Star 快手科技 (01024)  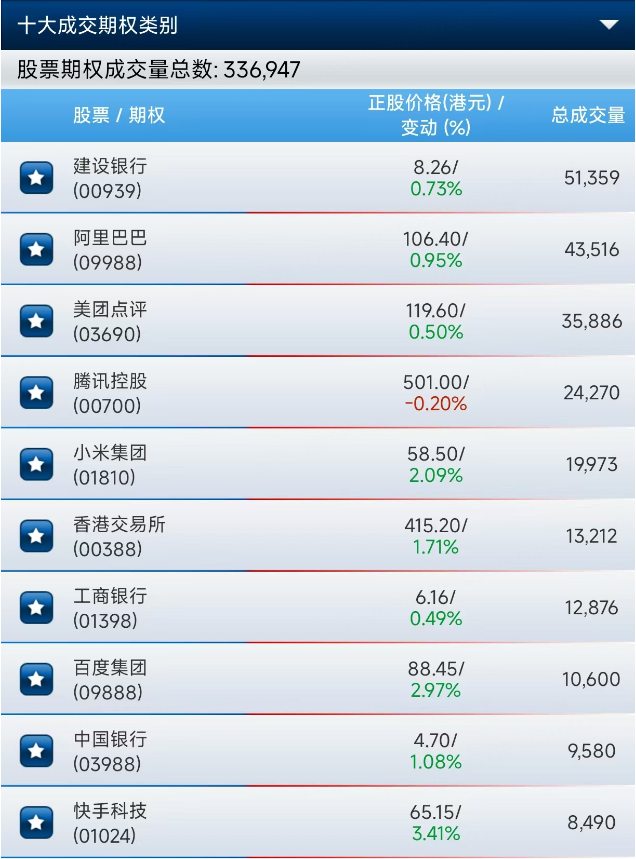[x=37, y=823]
